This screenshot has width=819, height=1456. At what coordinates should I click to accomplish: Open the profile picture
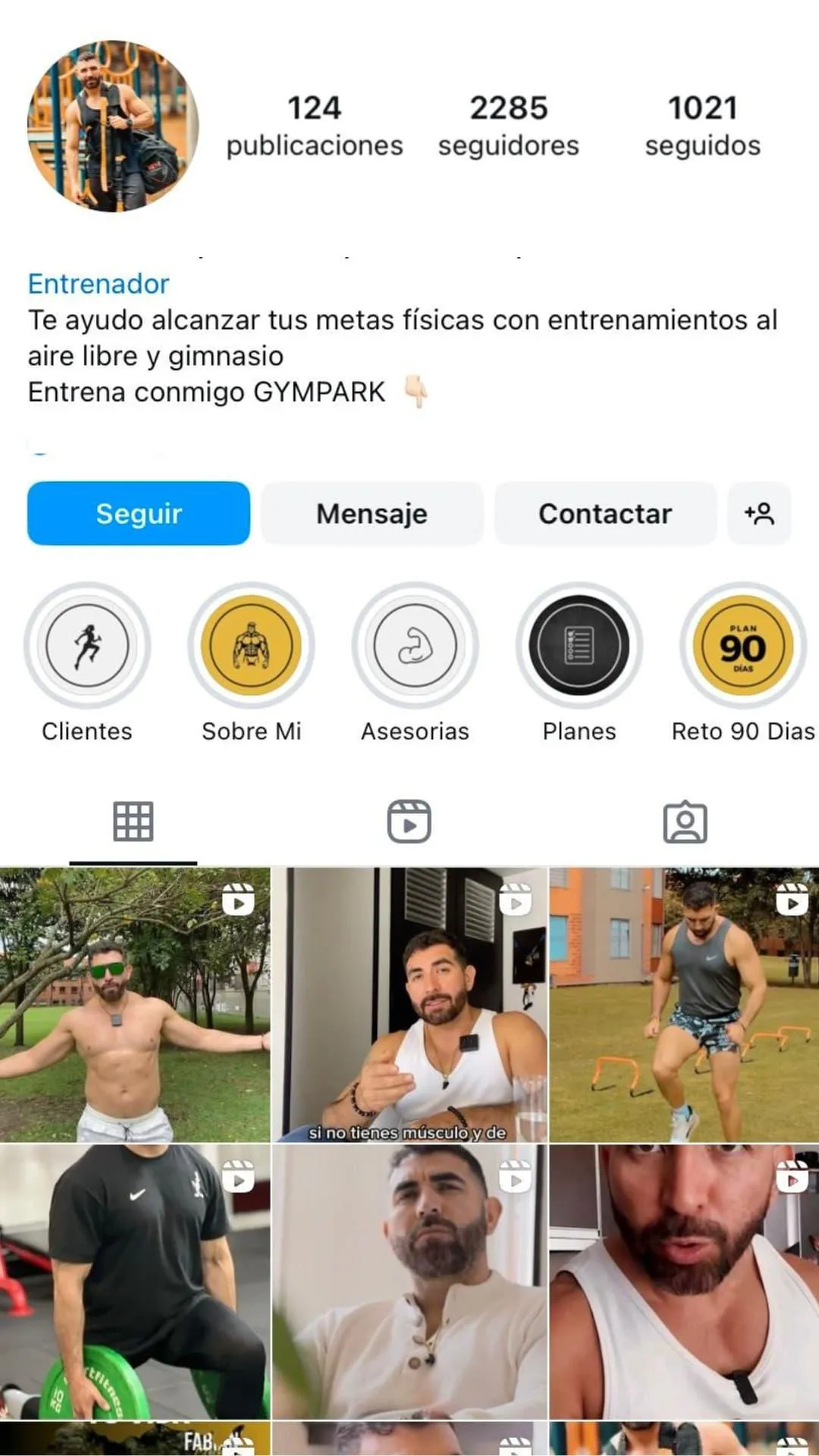click(x=113, y=126)
